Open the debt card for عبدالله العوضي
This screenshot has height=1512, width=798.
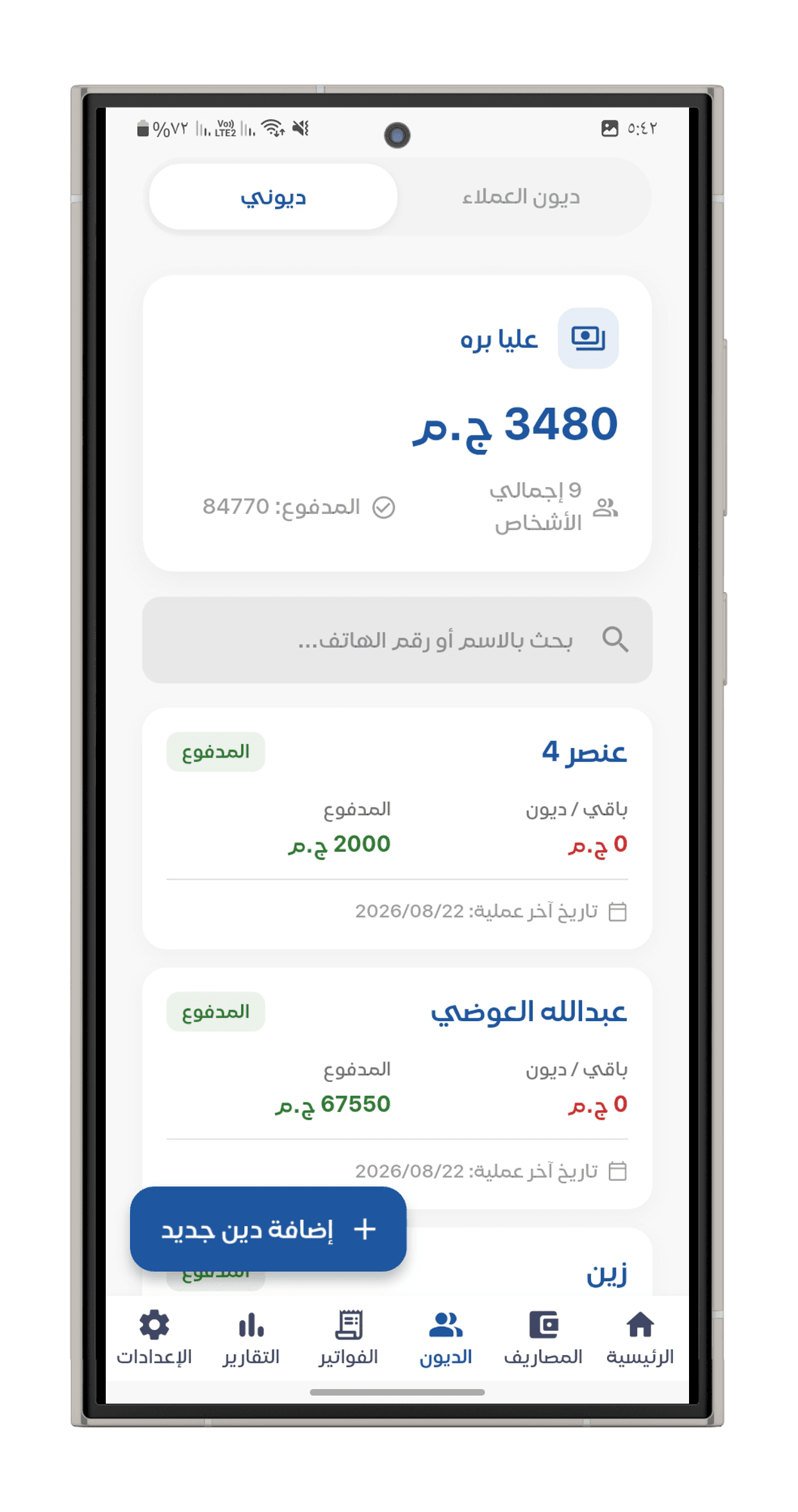(x=397, y=1088)
